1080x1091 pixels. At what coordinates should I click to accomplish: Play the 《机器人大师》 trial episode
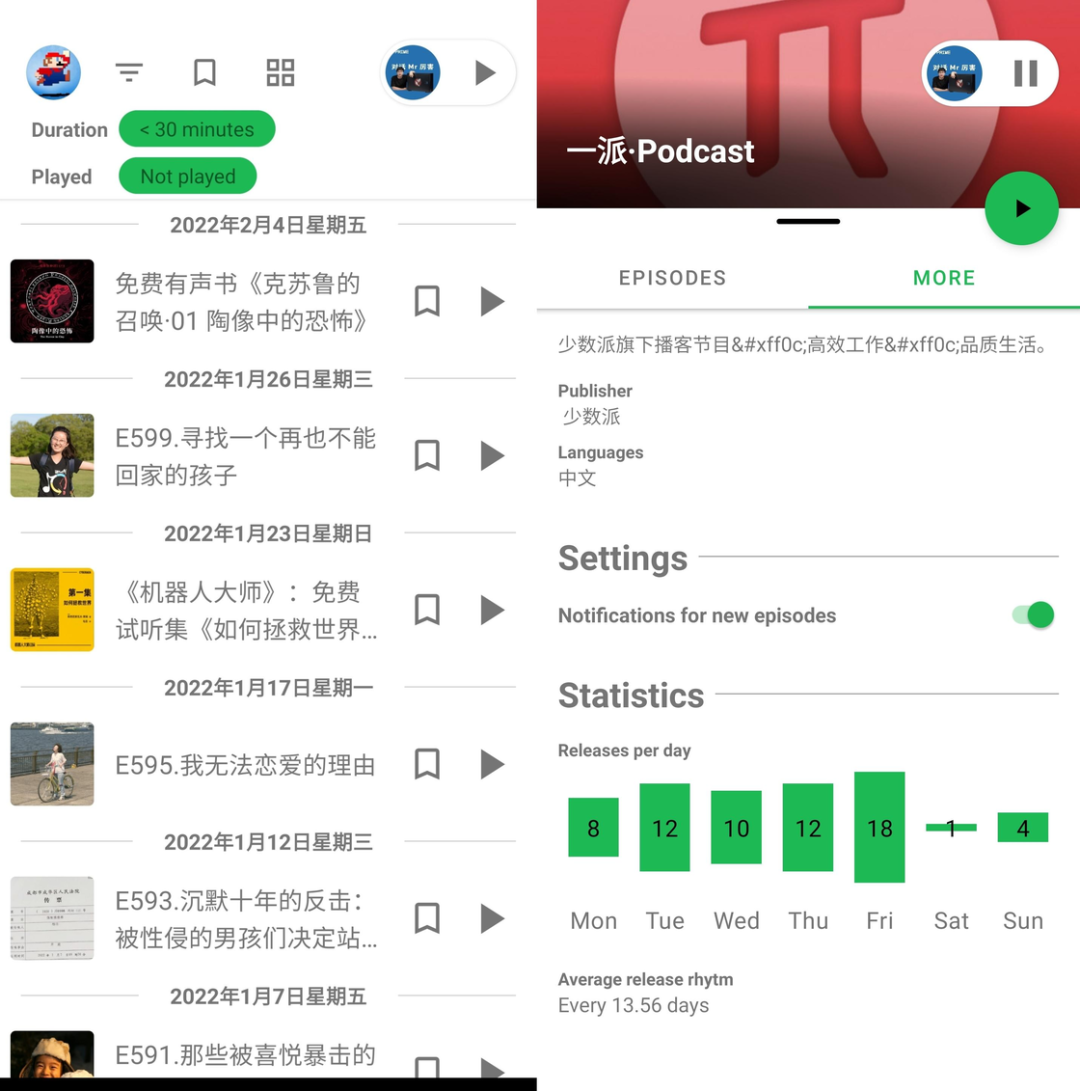tap(492, 610)
